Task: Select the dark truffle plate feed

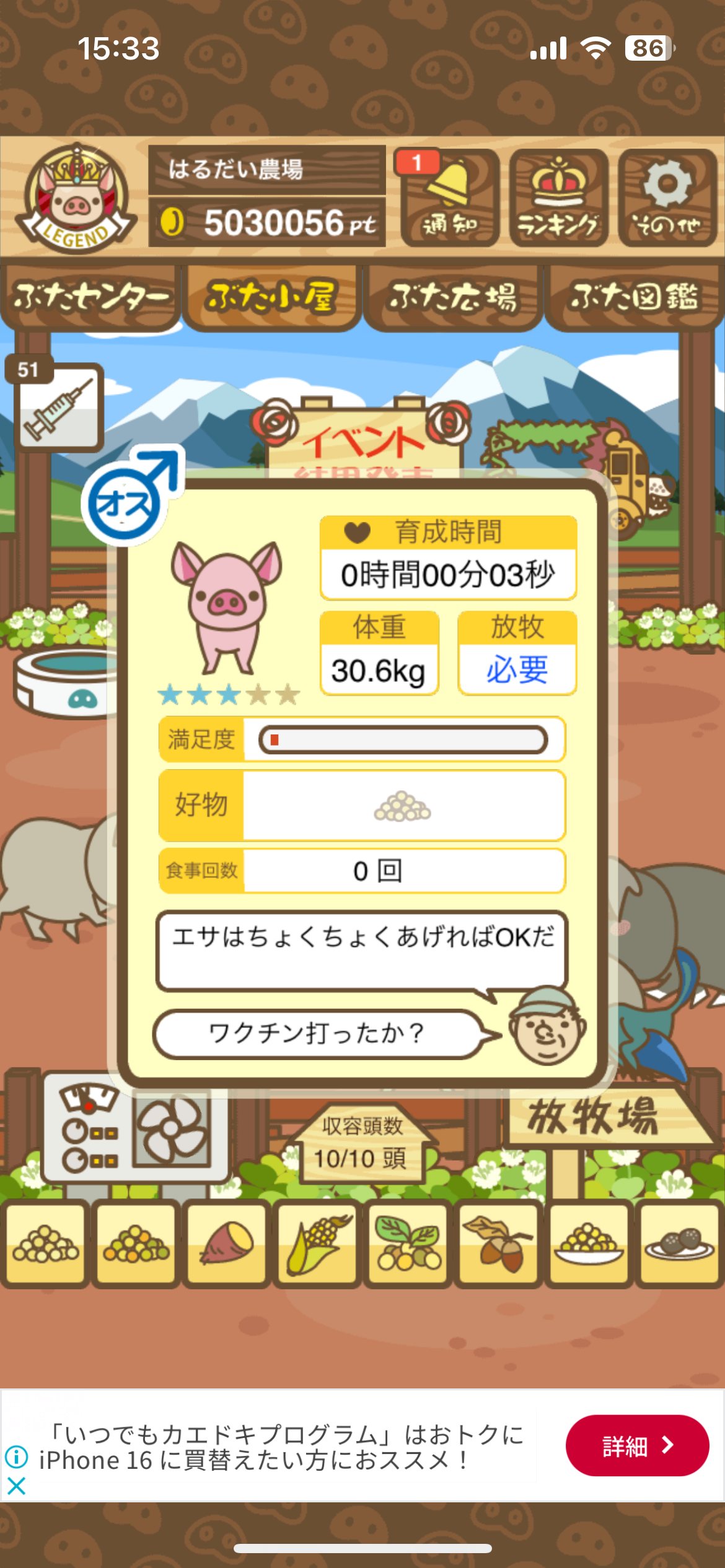Action: pos(679,1242)
